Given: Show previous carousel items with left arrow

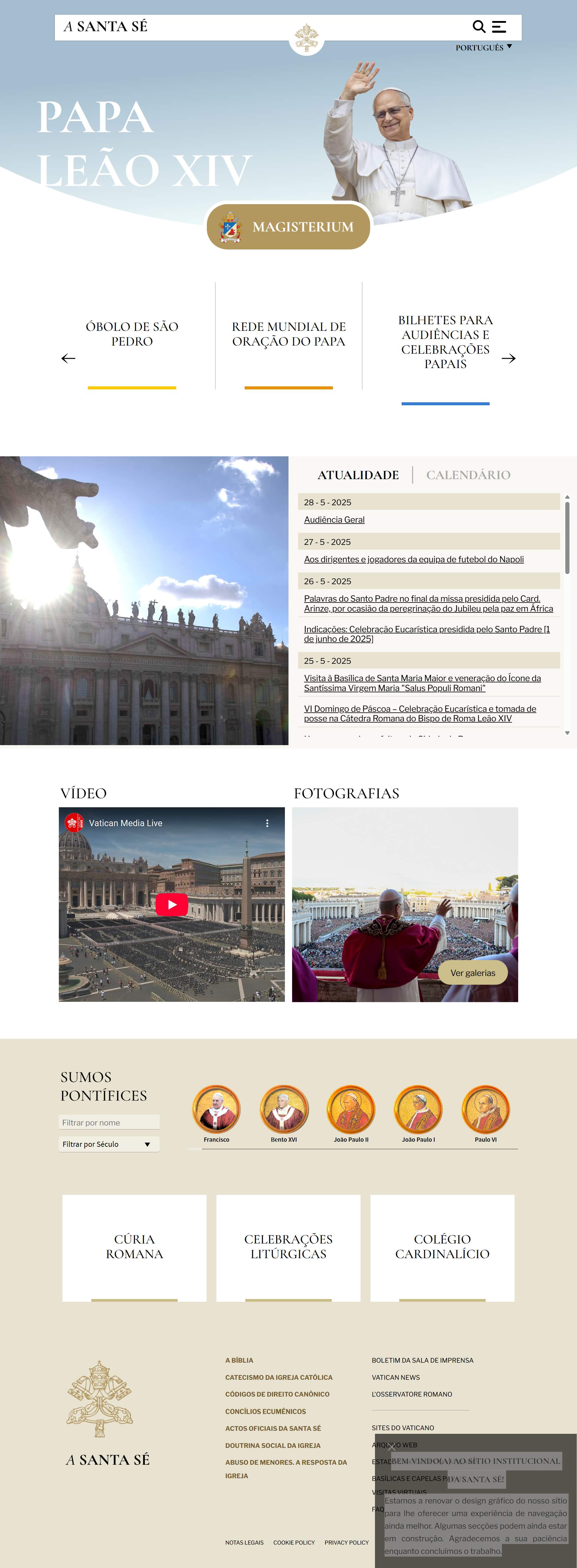Looking at the screenshot, I should coord(68,358).
